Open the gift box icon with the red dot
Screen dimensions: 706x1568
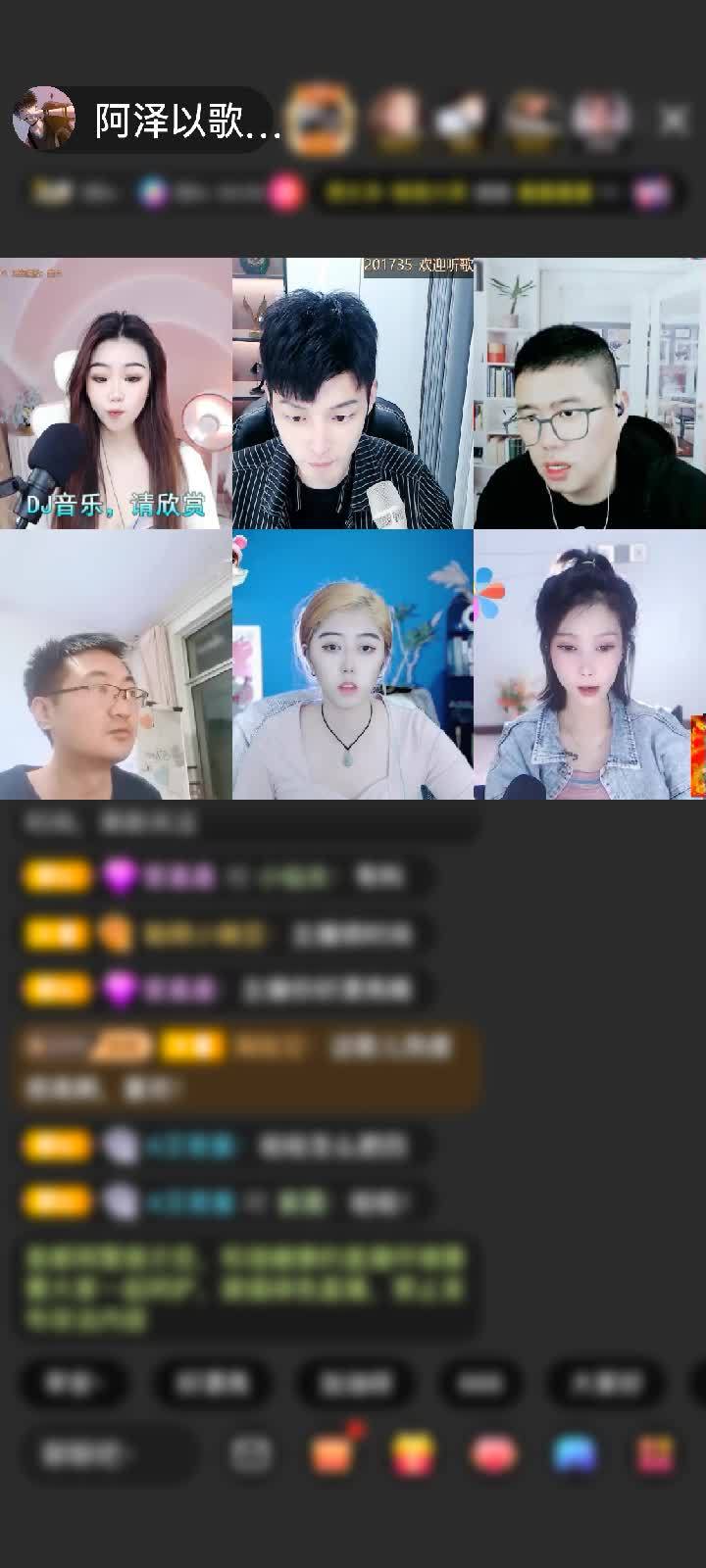click(332, 1454)
